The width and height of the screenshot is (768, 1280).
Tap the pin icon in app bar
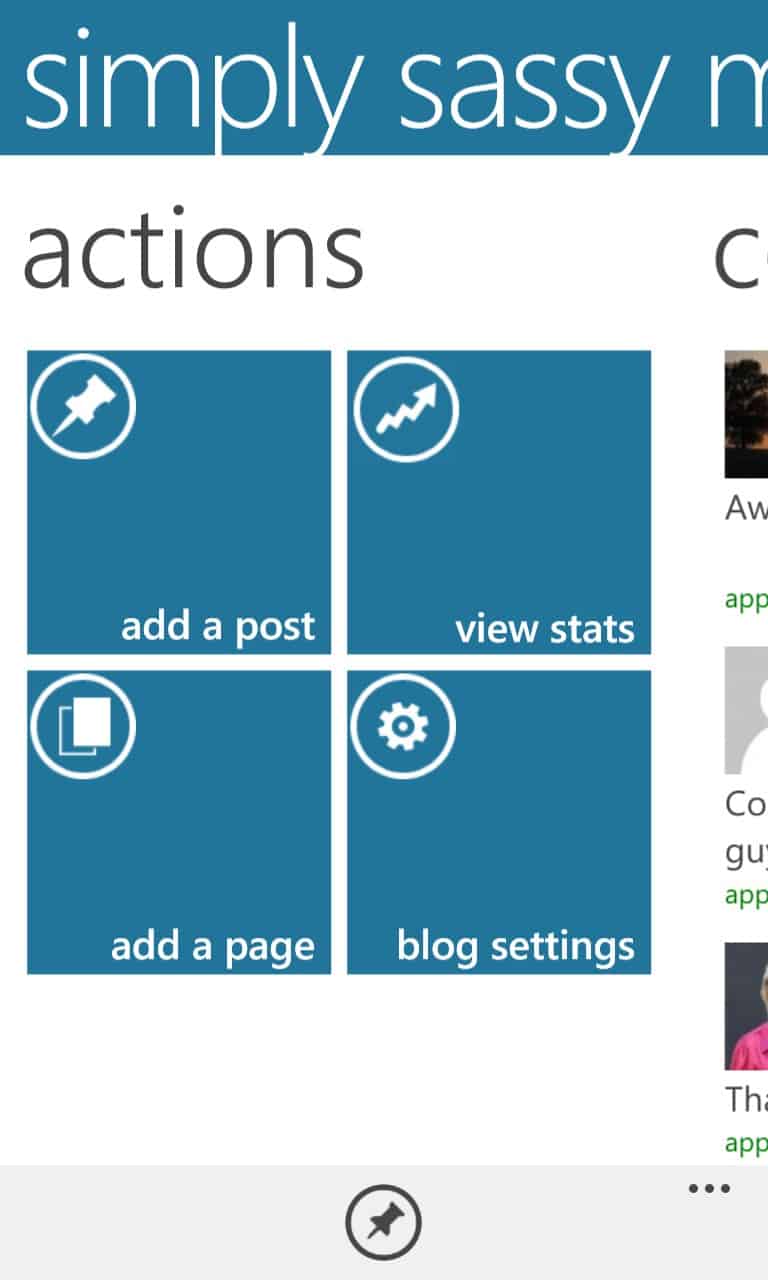coord(384,1222)
